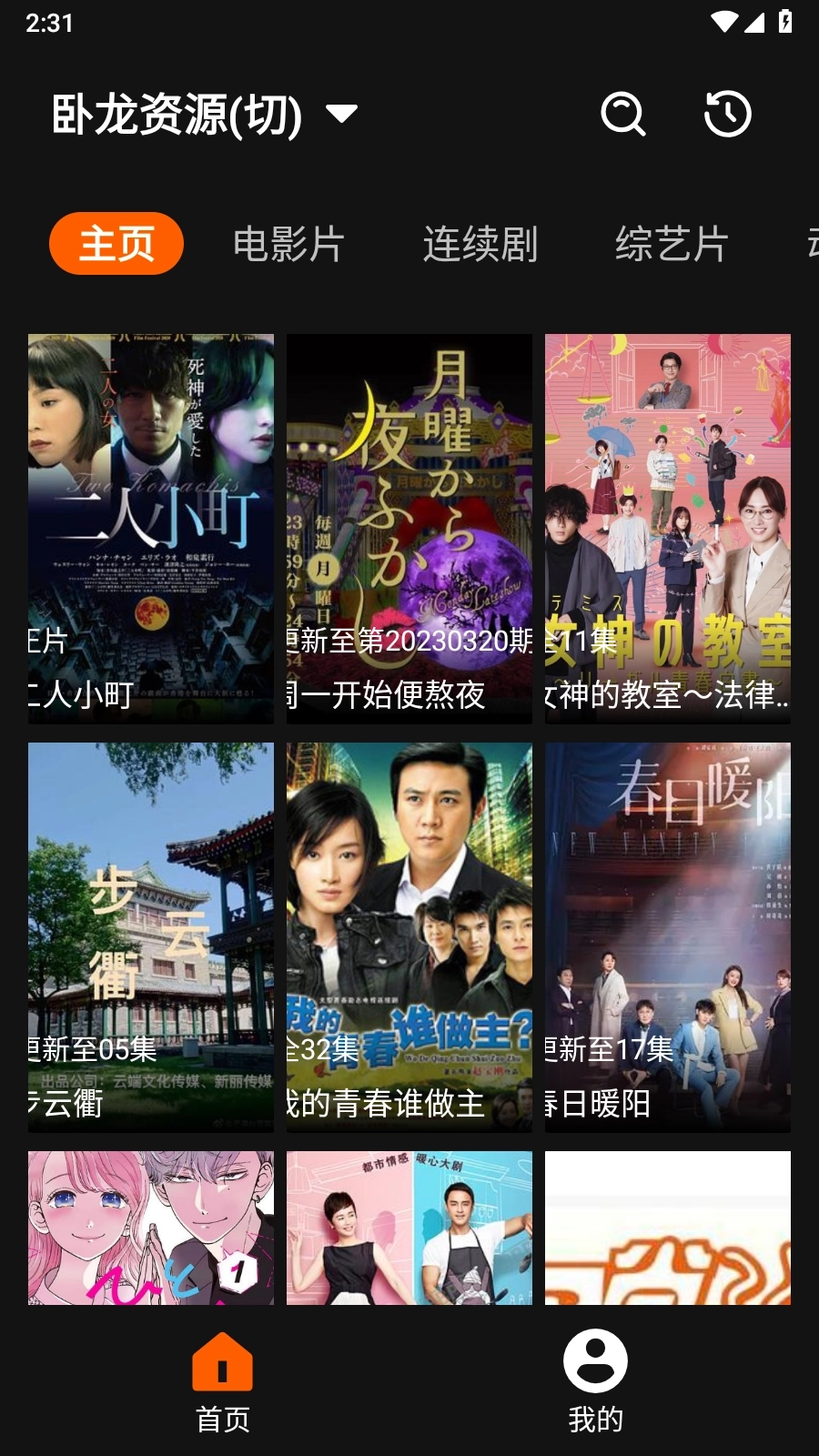
Task: Go to the 首页 bottom tab
Action: click(223, 1381)
